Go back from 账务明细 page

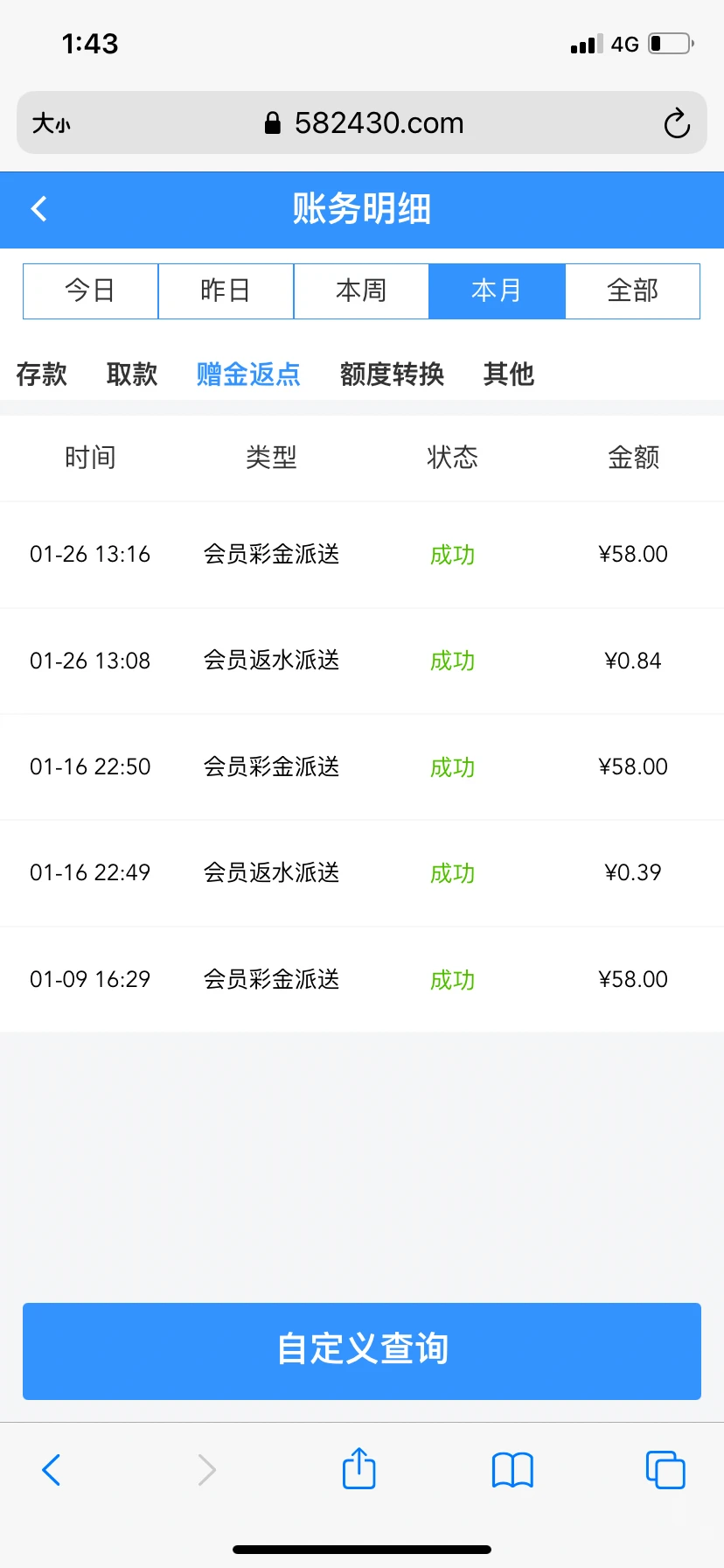coord(39,209)
